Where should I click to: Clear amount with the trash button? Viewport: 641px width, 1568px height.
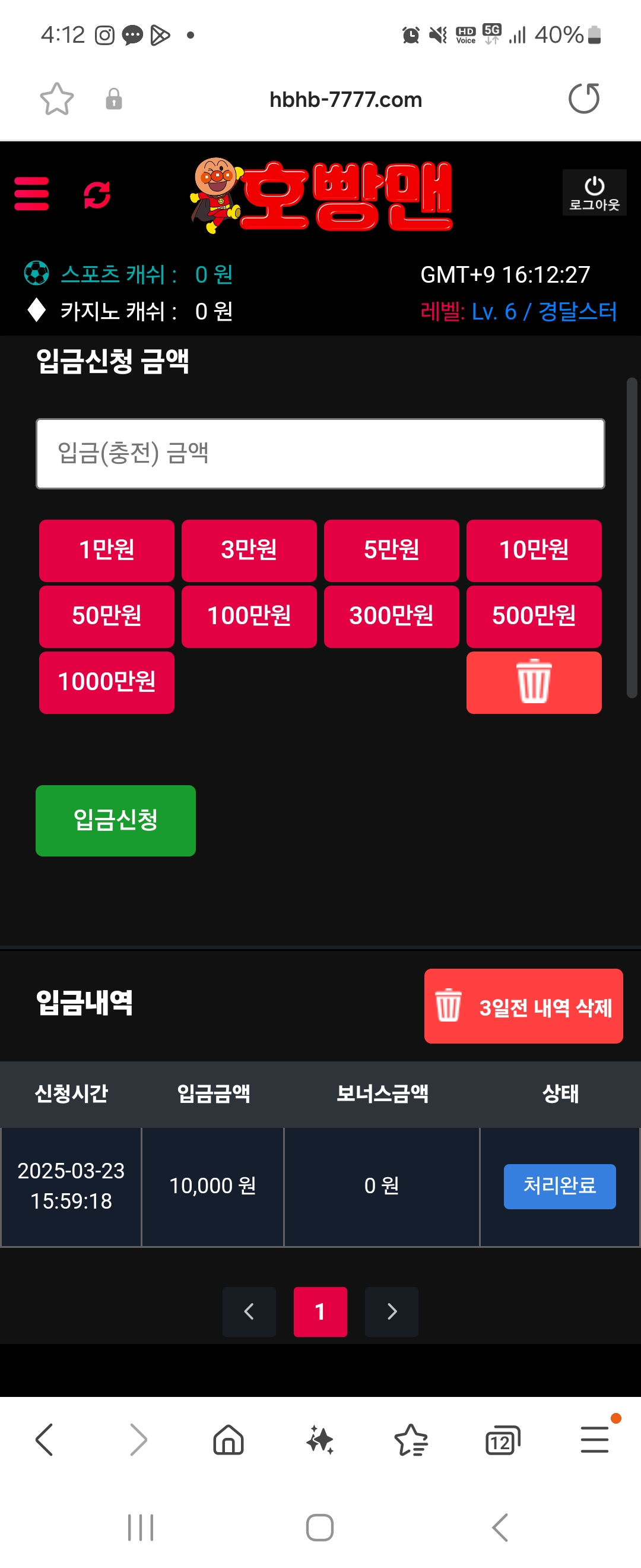[x=534, y=682]
